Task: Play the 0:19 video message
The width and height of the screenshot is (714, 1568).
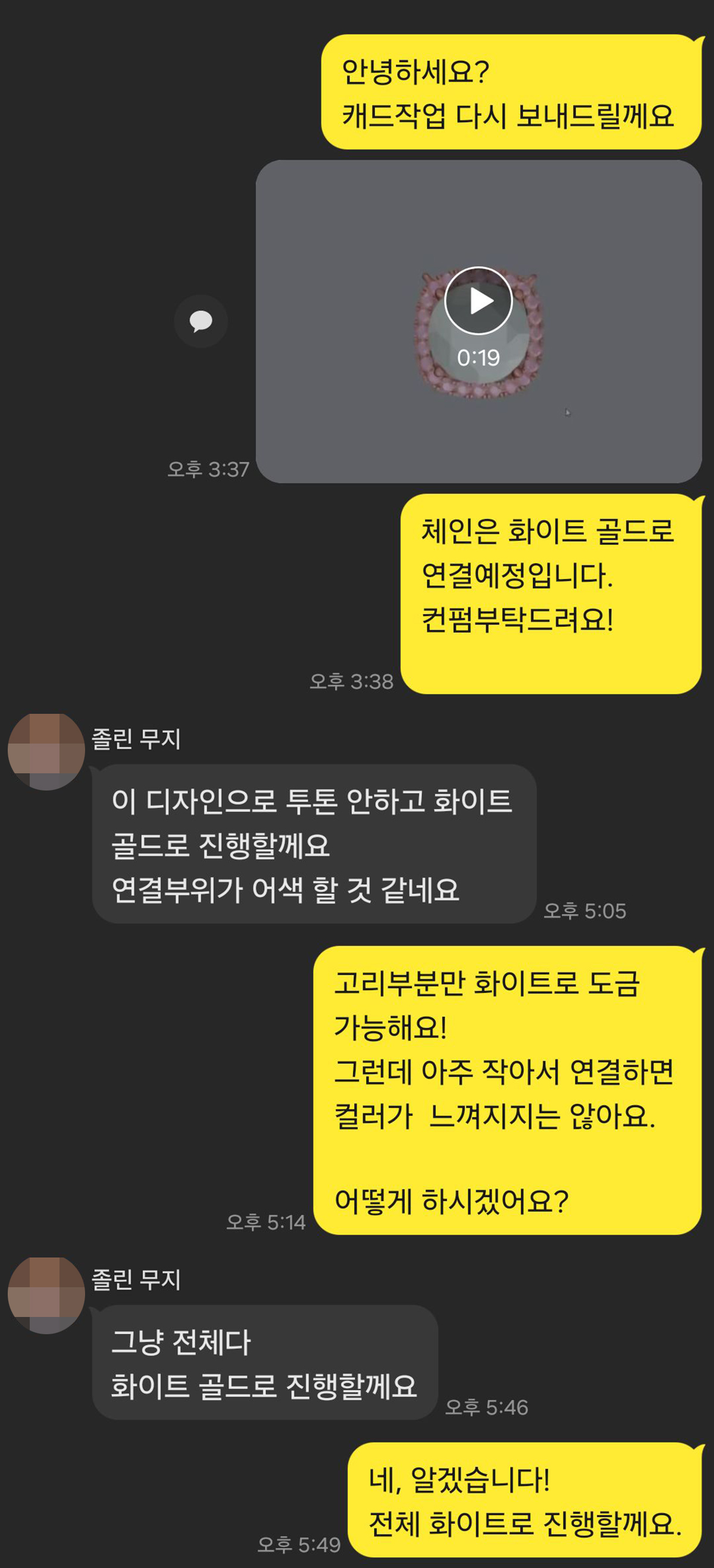Action: click(478, 300)
